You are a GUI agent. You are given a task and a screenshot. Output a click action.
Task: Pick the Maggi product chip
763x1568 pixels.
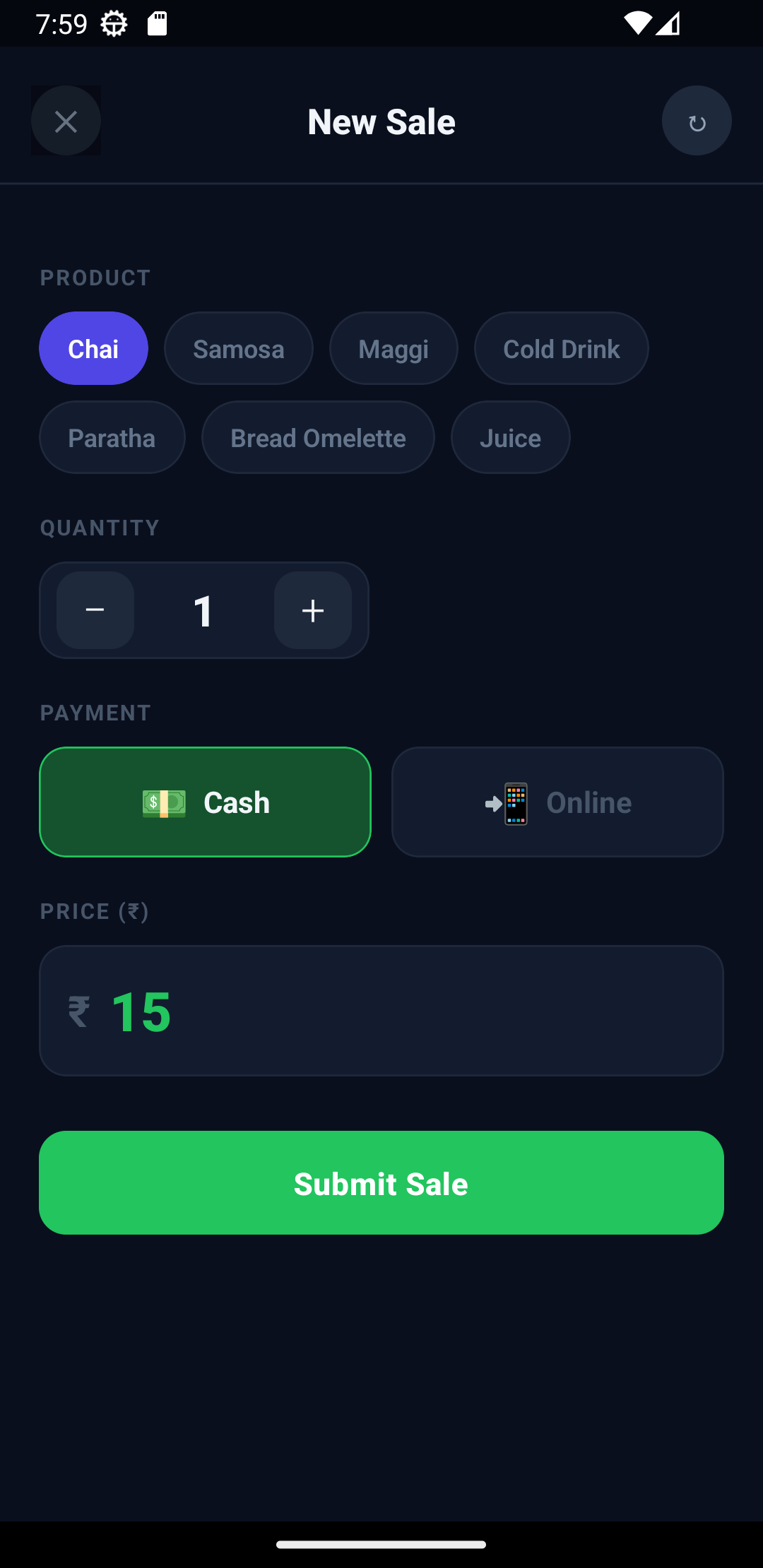coord(394,348)
